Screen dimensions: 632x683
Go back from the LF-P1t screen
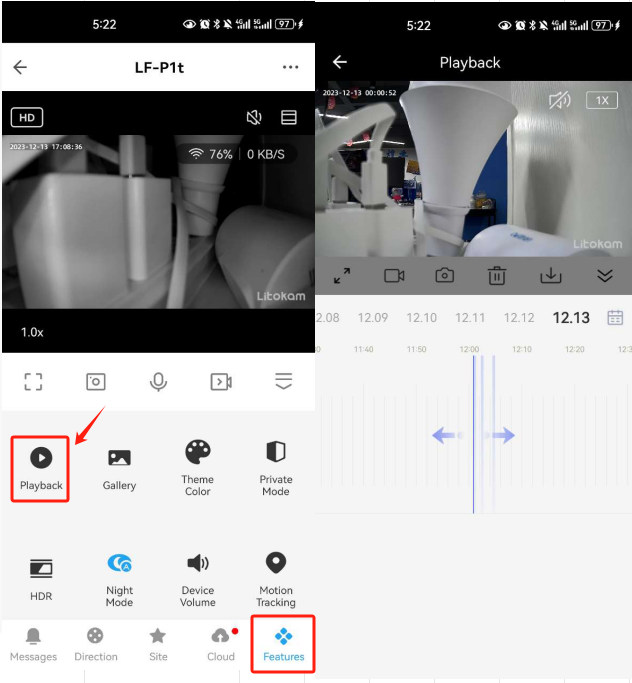pyautogui.click(x=20, y=67)
